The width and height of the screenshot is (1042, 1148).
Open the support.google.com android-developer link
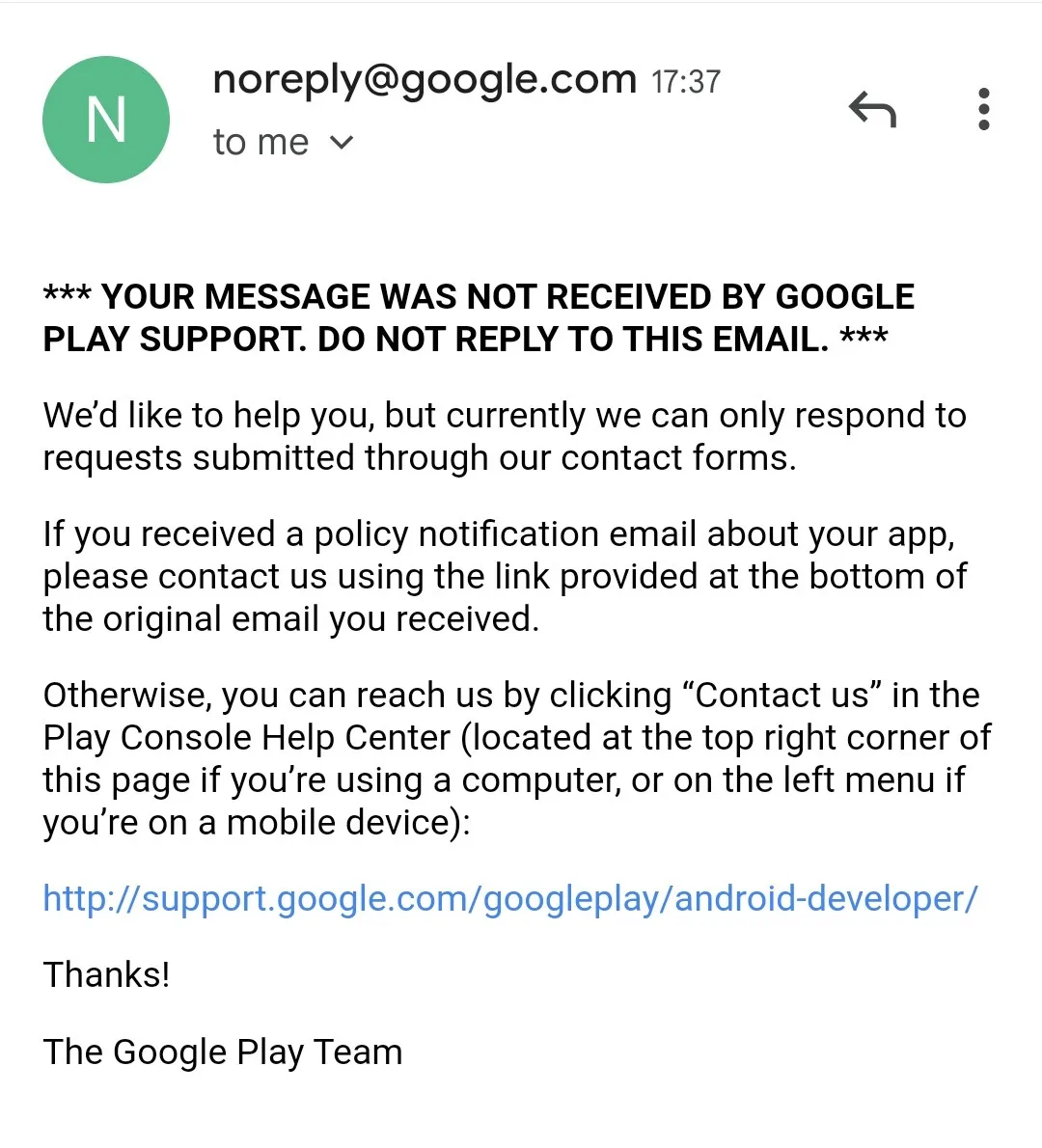pos(510,898)
